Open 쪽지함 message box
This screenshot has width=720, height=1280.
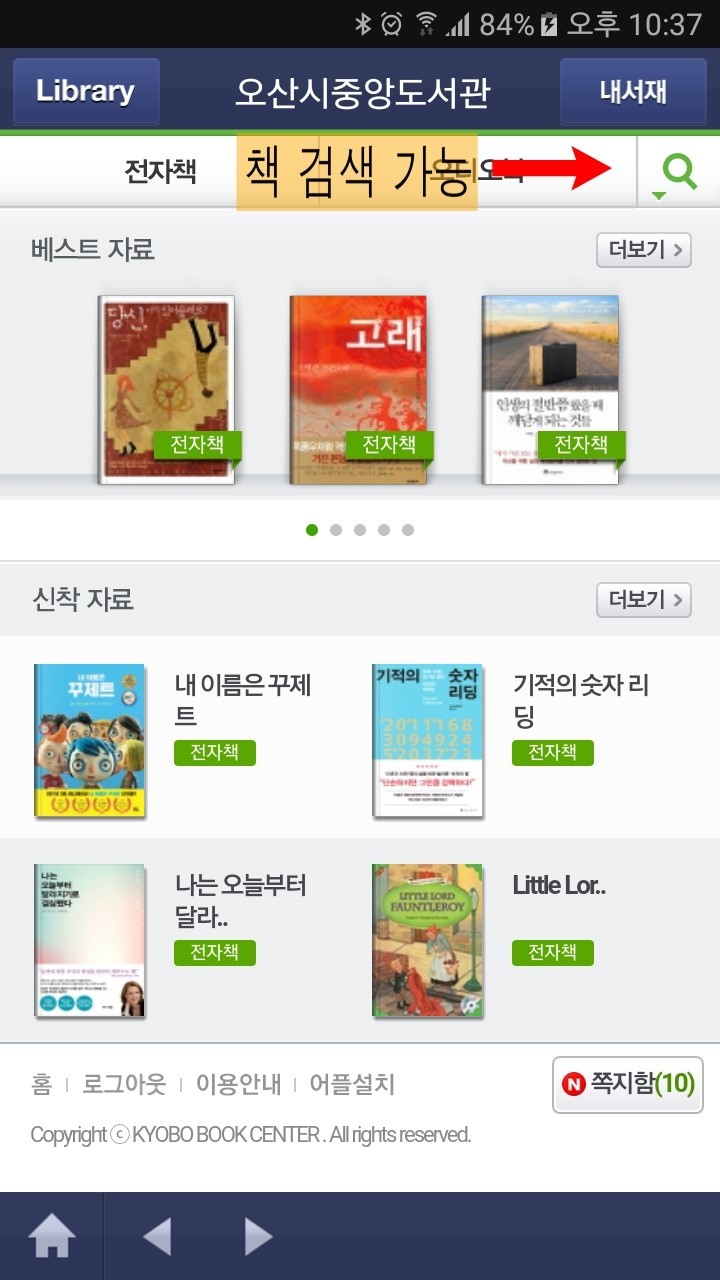[x=628, y=1084]
